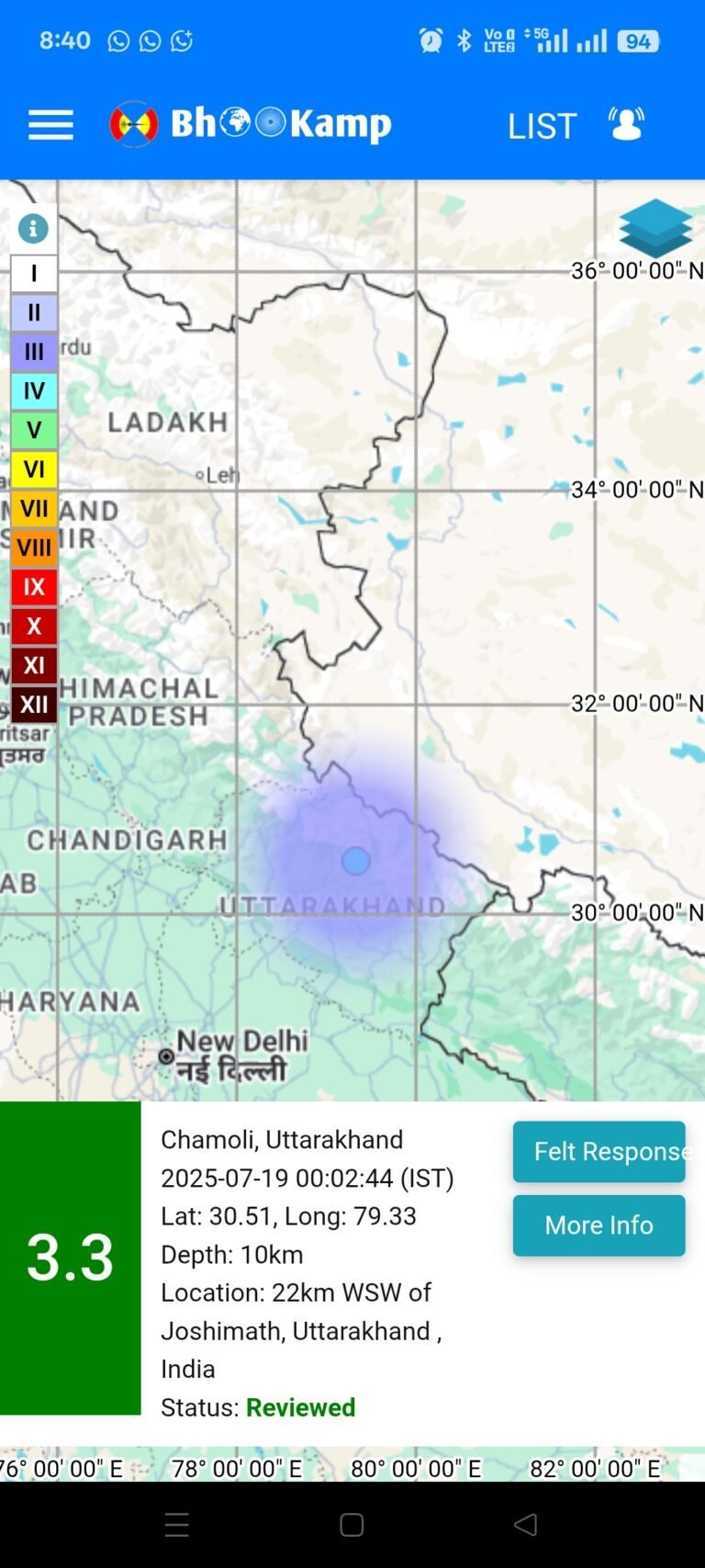The image size is (705, 1568).
Task: Open the intensity scale info icon
Action: coord(34,229)
